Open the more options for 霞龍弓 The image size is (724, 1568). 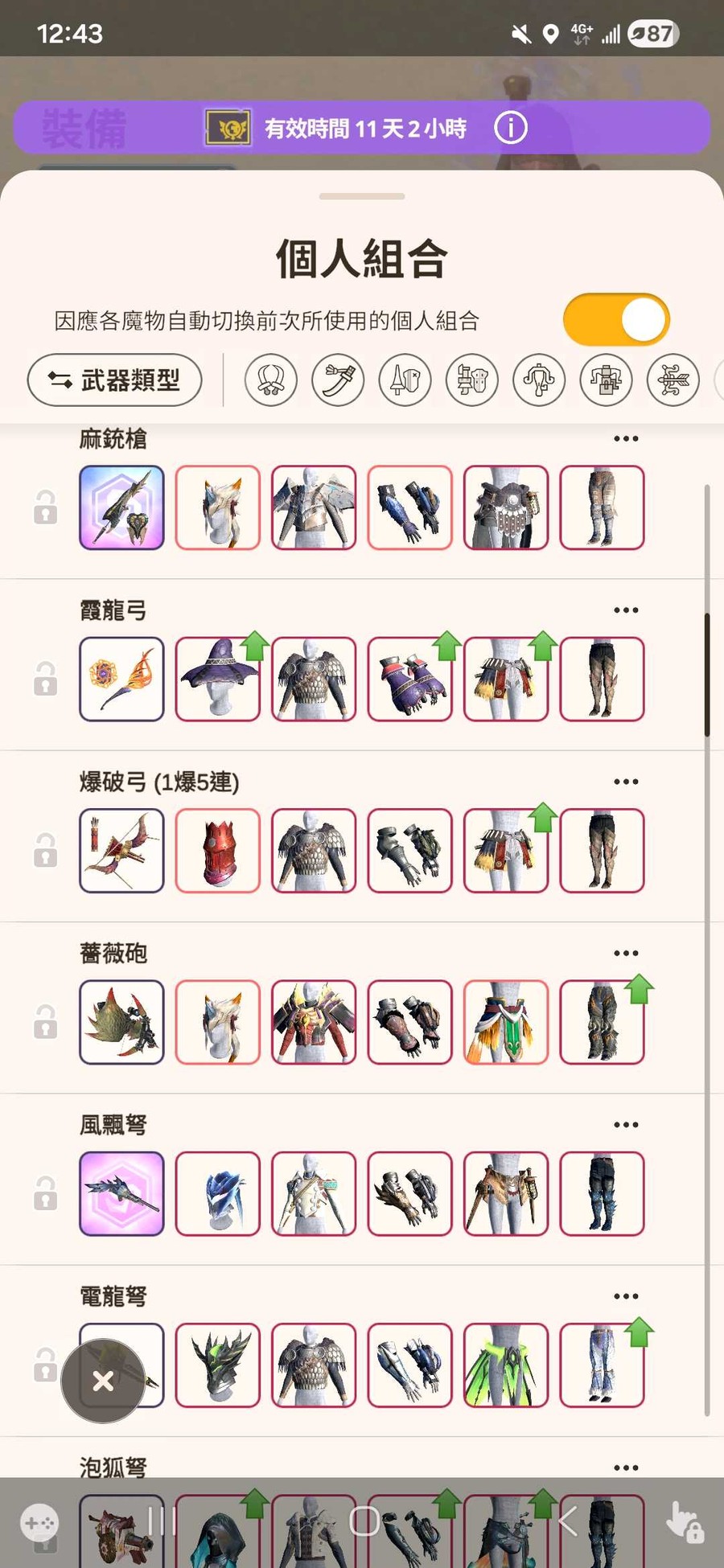(626, 610)
